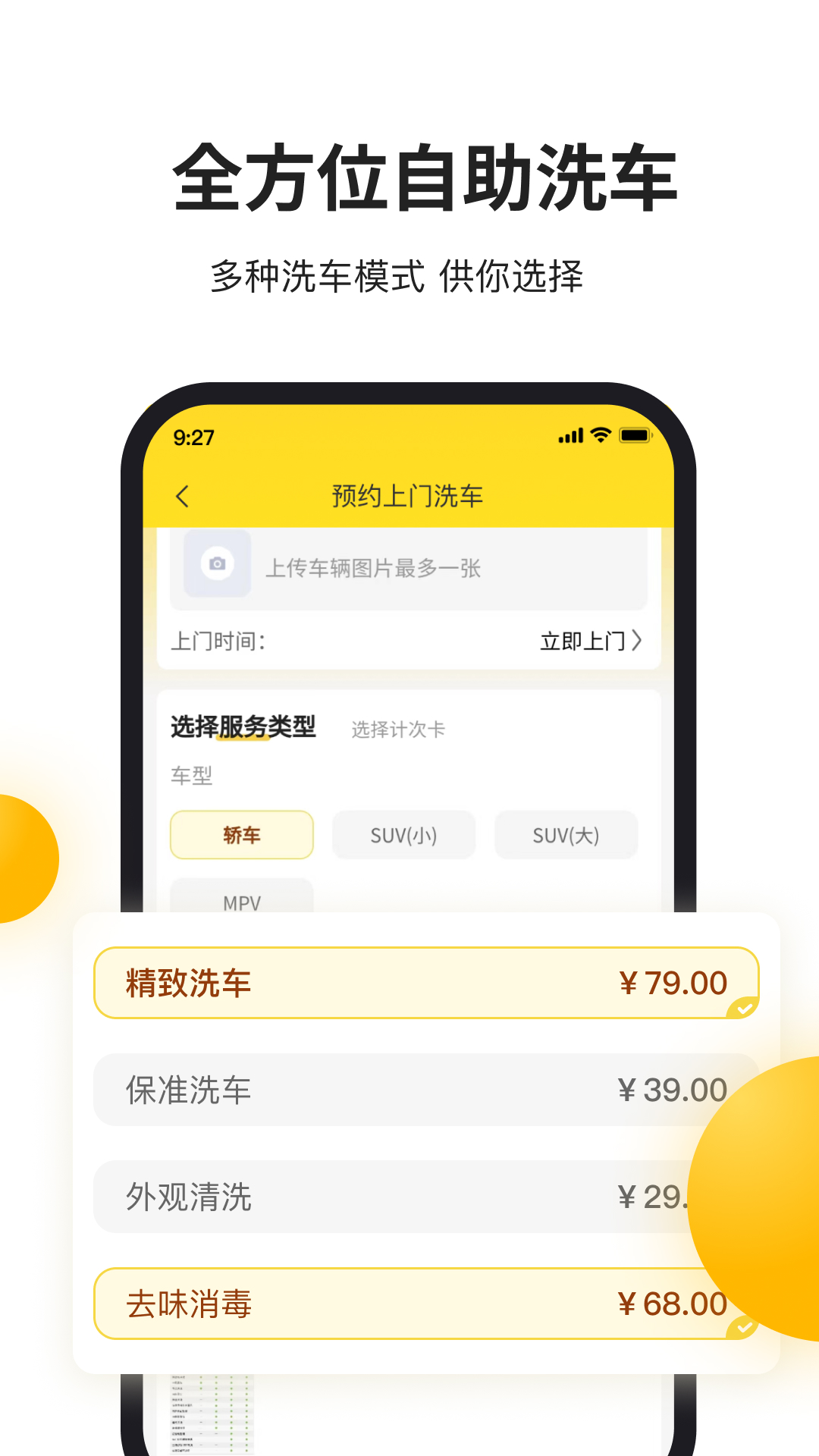This screenshot has width=819, height=1456.
Task: Switch to the 选择计次卡 tab
Action: coord(397,728)
